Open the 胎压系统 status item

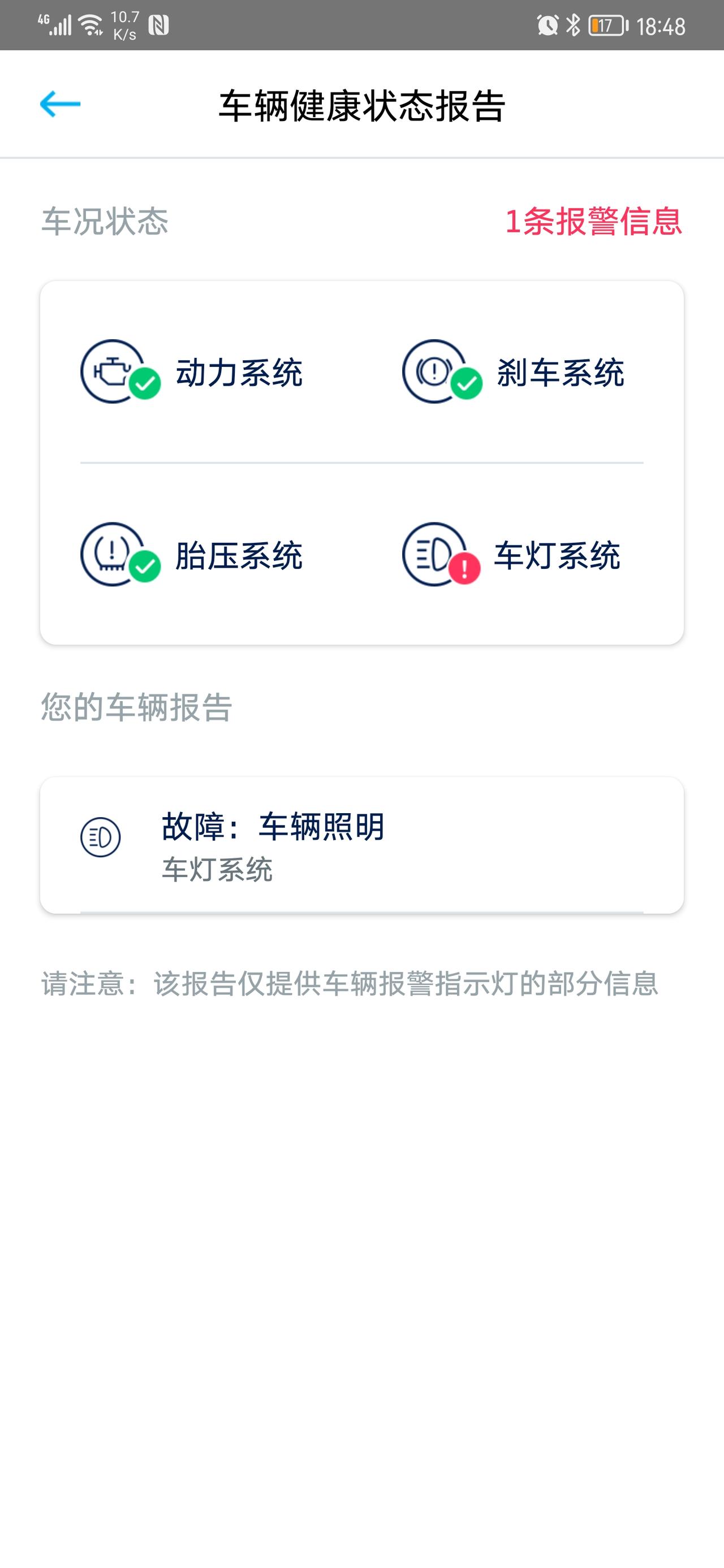click(x=191, y=555)
